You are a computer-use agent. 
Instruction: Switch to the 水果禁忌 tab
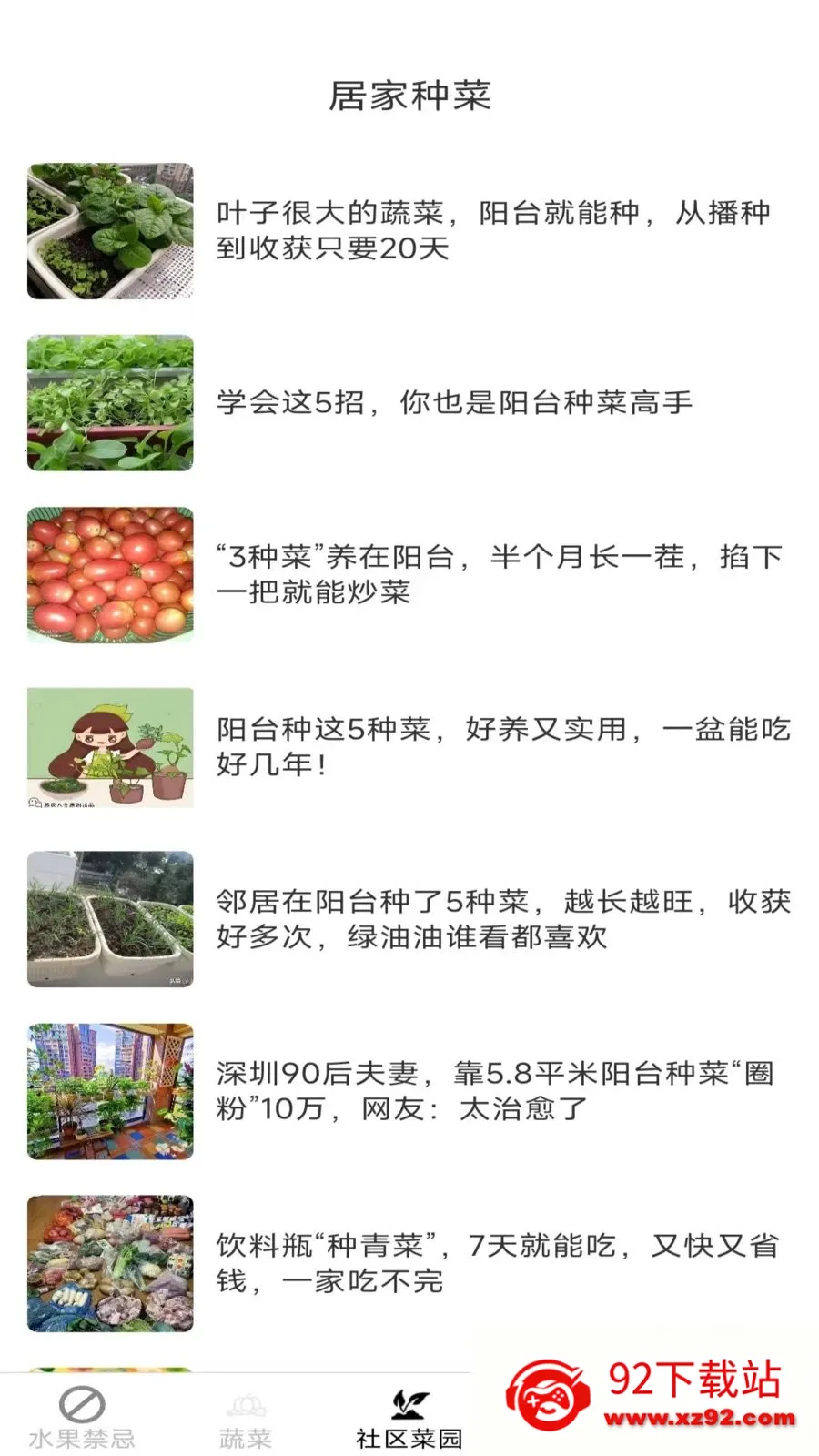(x=82, y=1417)
